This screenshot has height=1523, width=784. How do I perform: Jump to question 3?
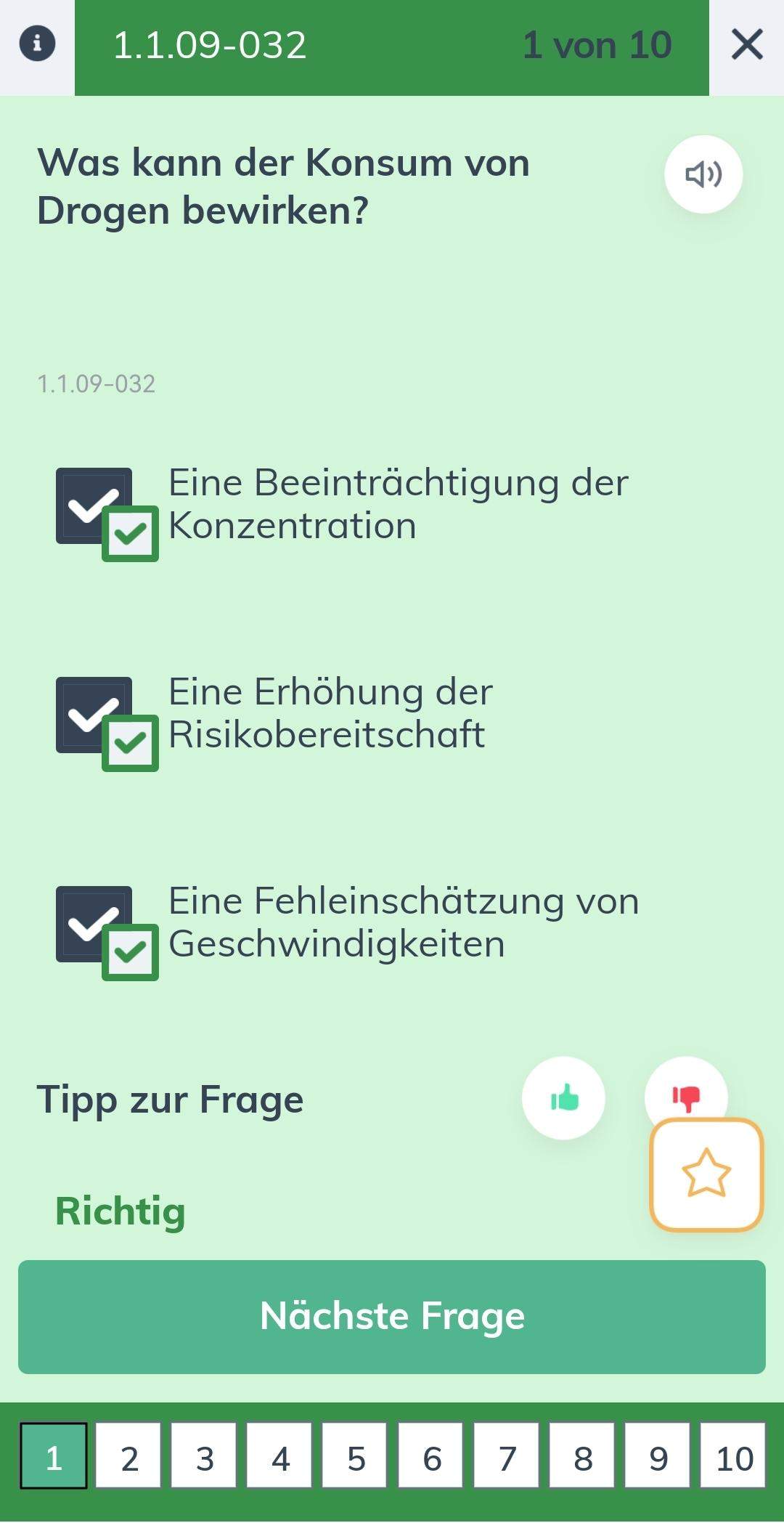pos(205,1456)
